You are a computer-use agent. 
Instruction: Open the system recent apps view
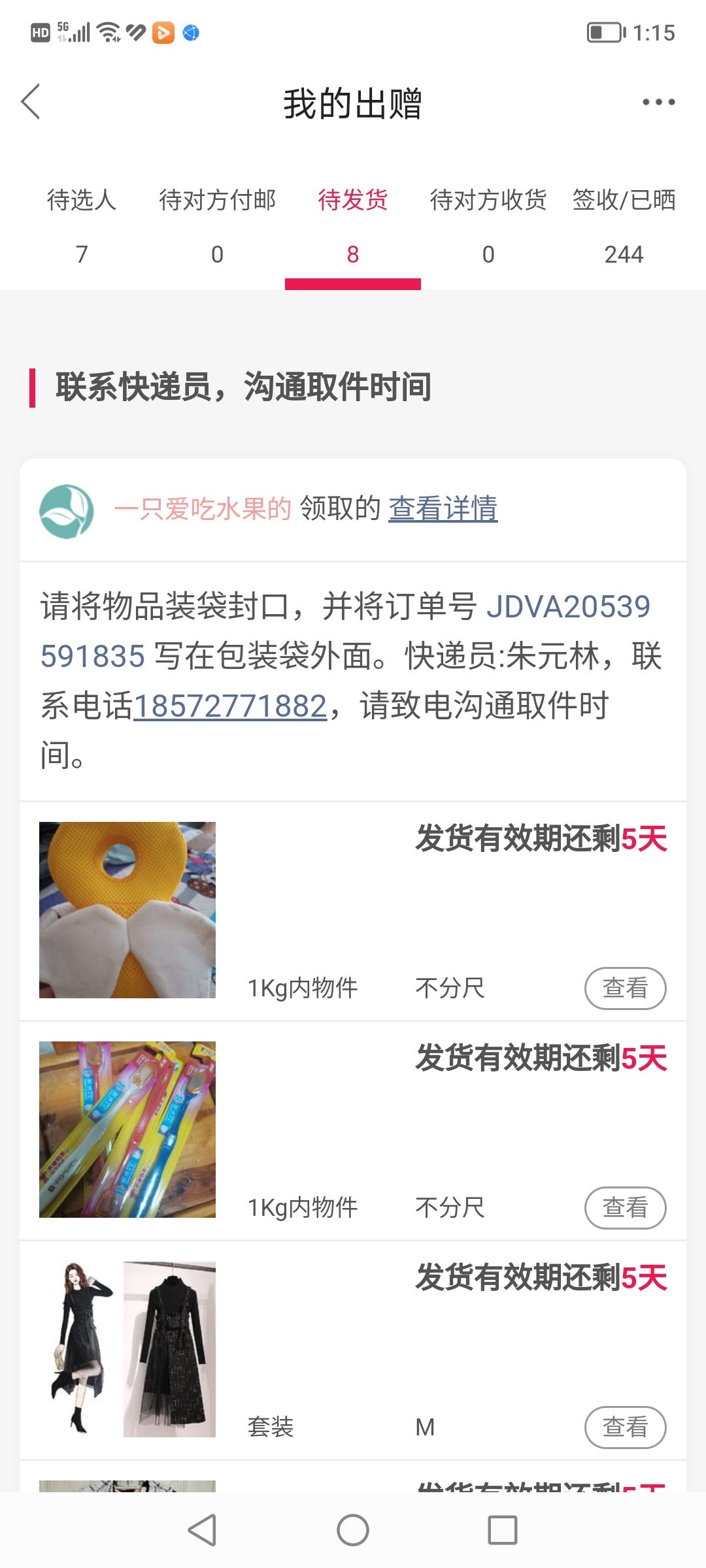pos(503,1530)
